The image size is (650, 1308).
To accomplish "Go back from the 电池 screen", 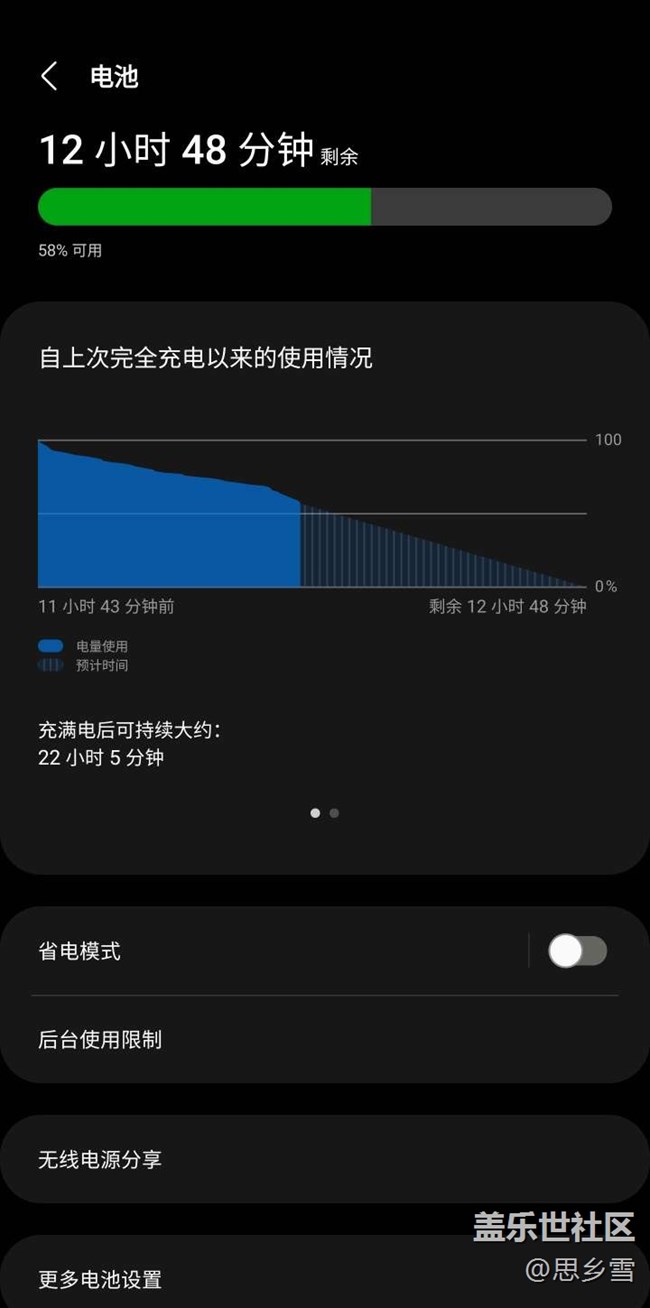I will pyautogui.click(x=49, y=76).
